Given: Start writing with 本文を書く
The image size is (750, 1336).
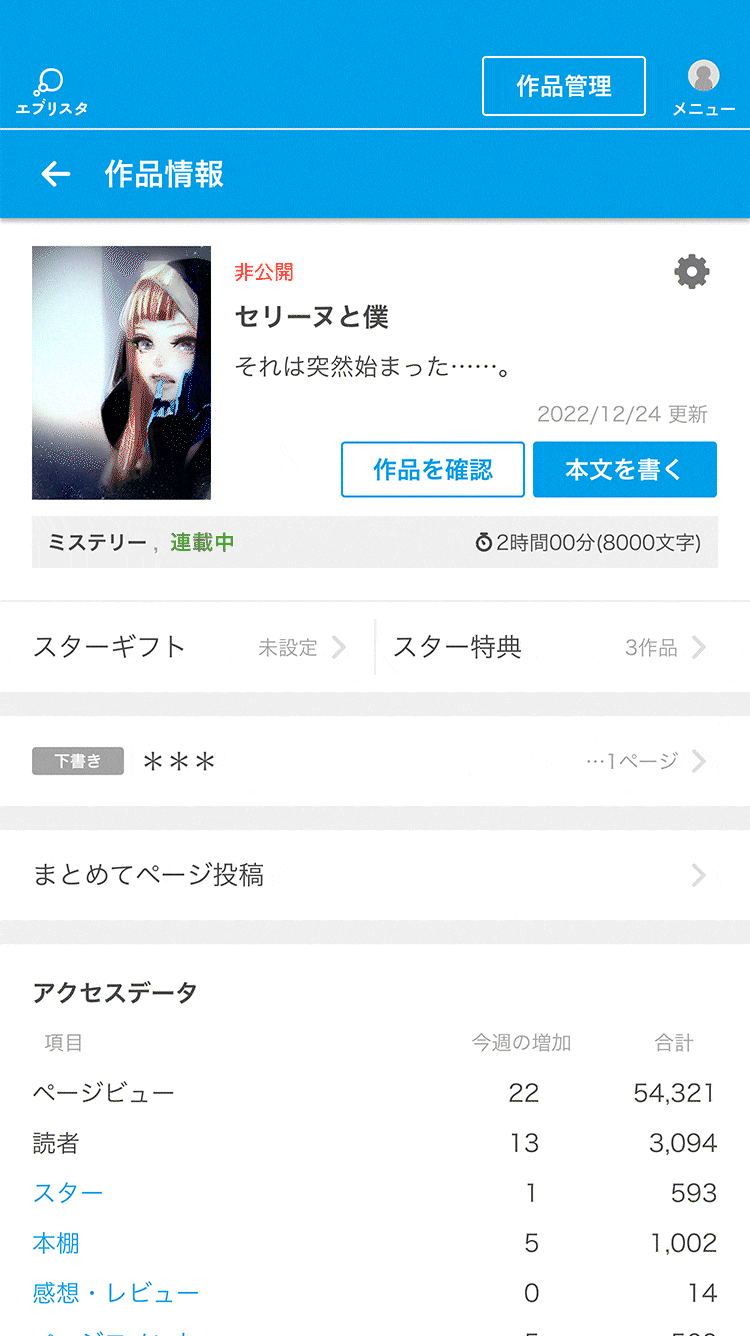Looking at the screenshot, I should 624,469.
